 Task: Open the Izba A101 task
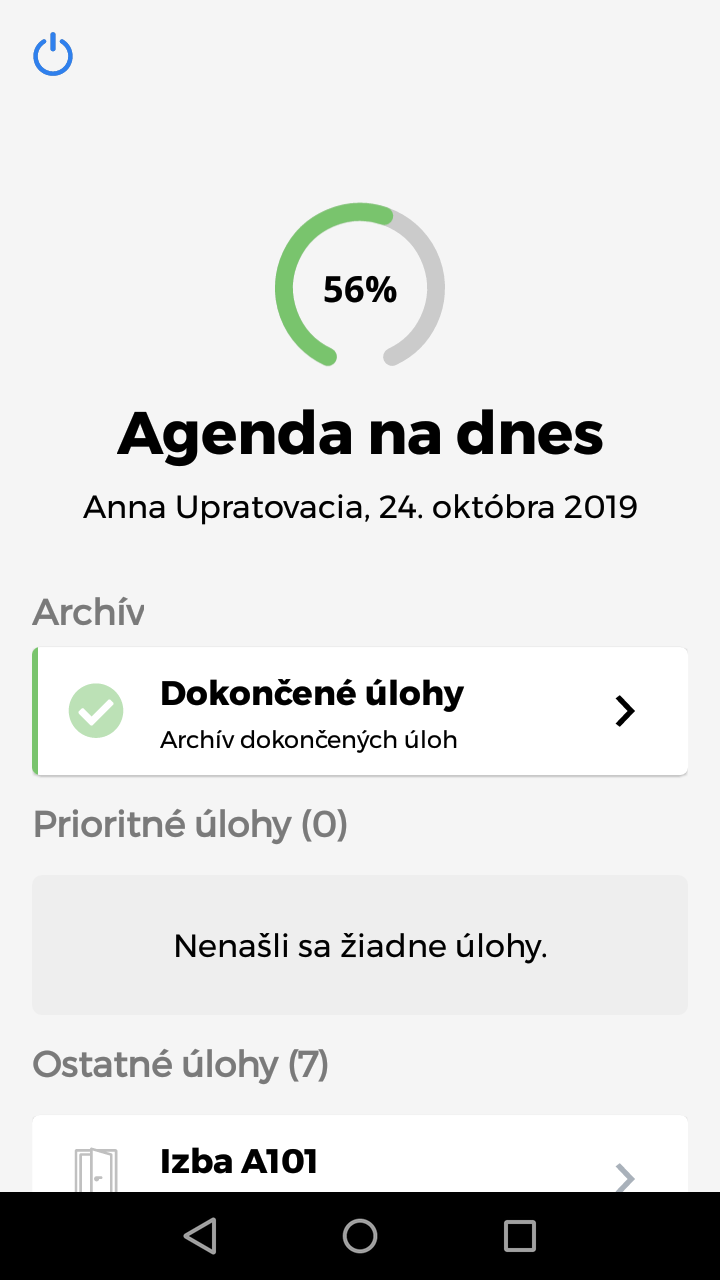360,1162
